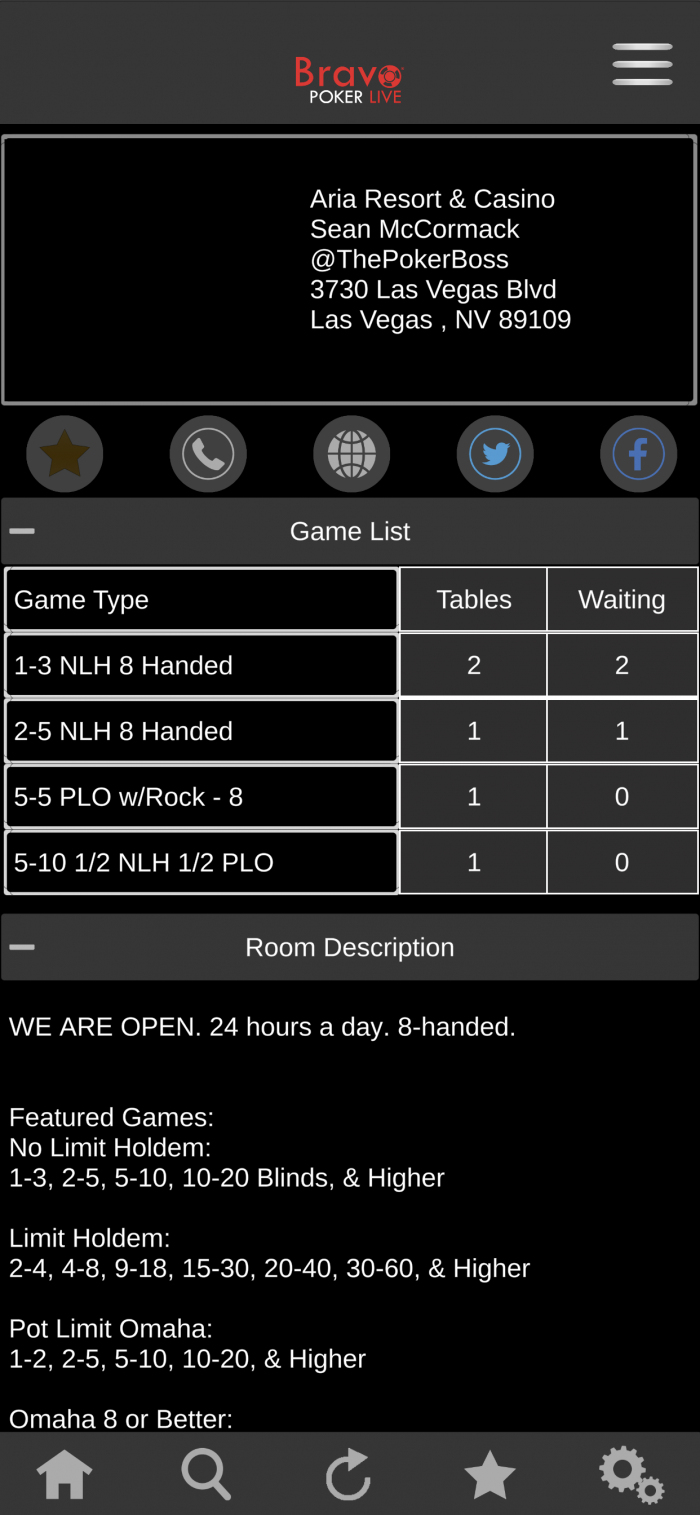
Task: Select the 1-3 NLH 8 Handed game
Action: [x=202, y=665]
